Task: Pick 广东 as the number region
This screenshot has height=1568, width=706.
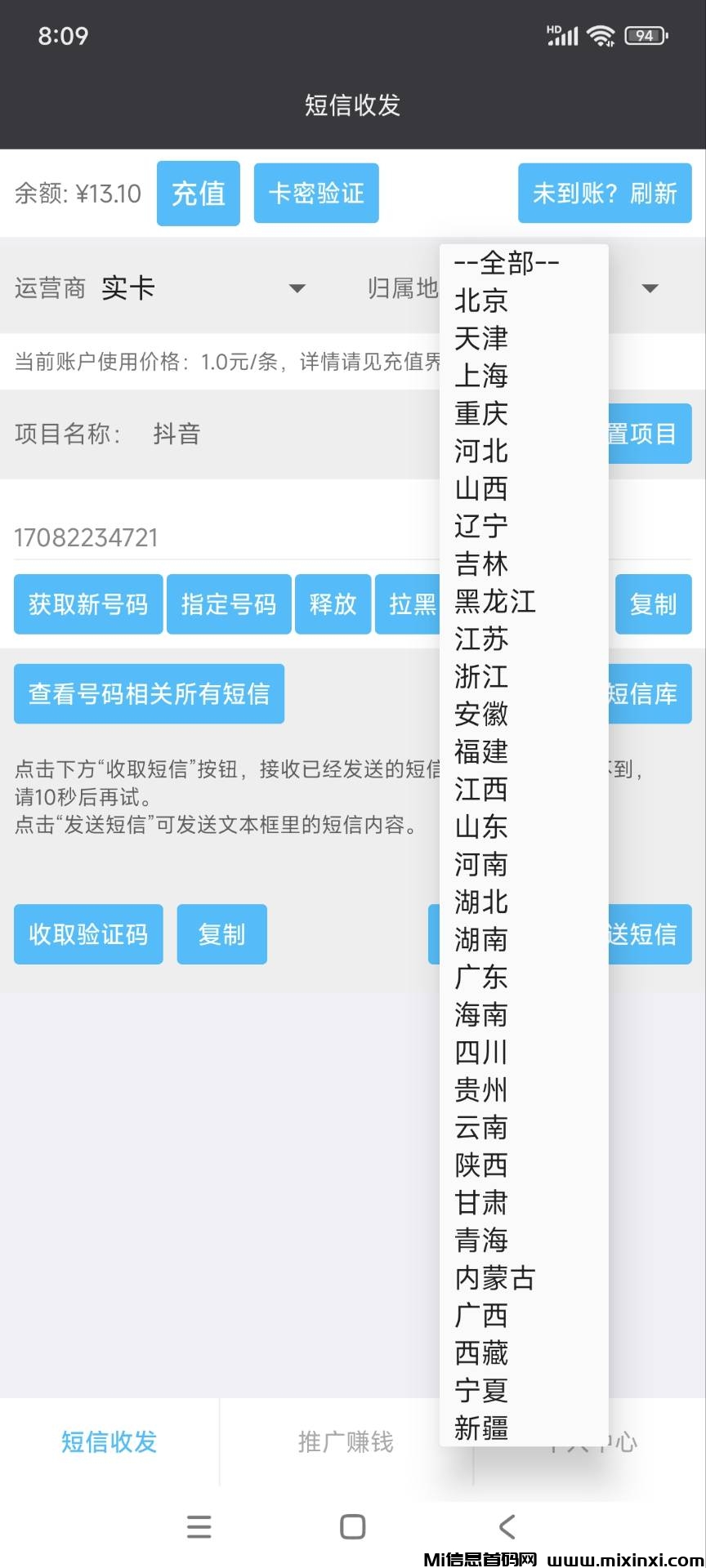Action: 481,977
